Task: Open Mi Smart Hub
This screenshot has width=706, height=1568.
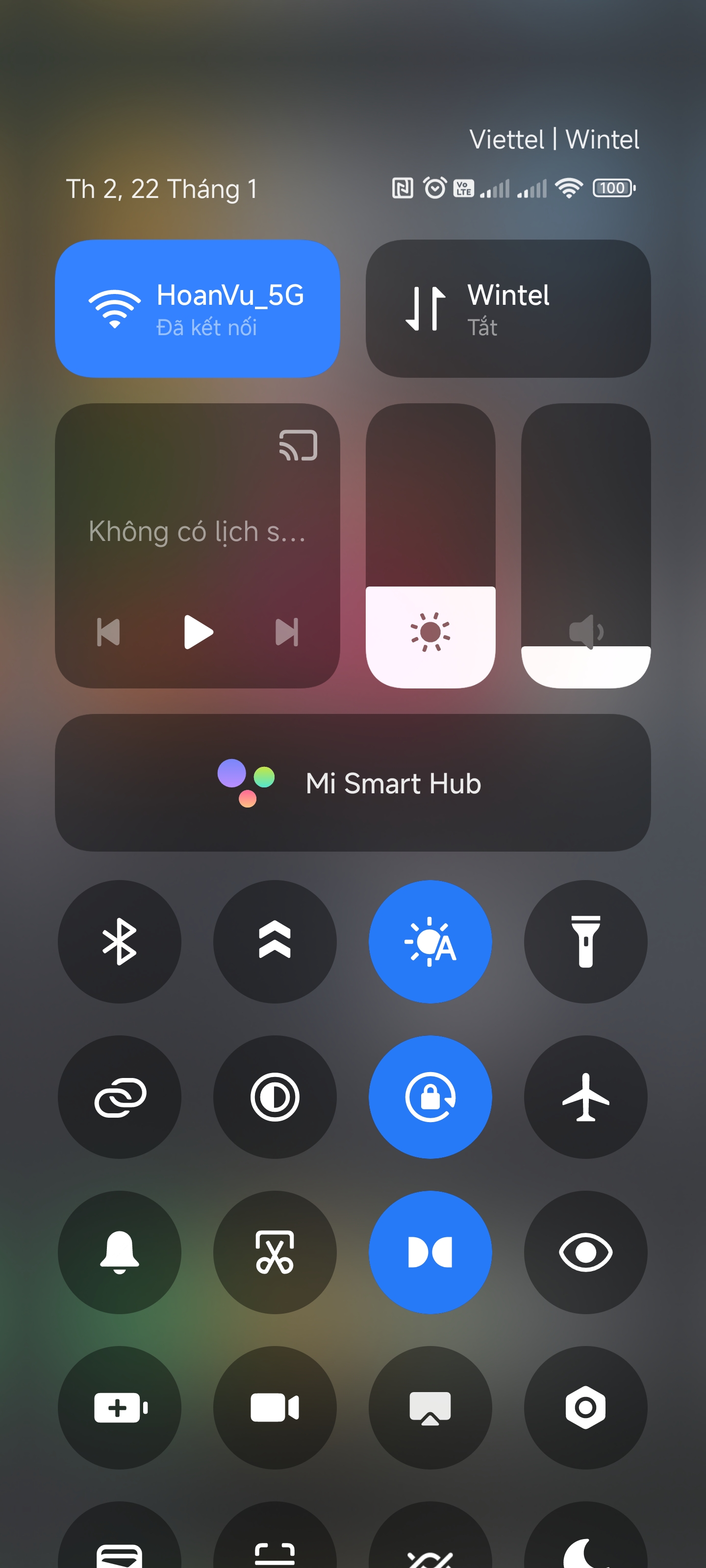Action: coord(353,783)
